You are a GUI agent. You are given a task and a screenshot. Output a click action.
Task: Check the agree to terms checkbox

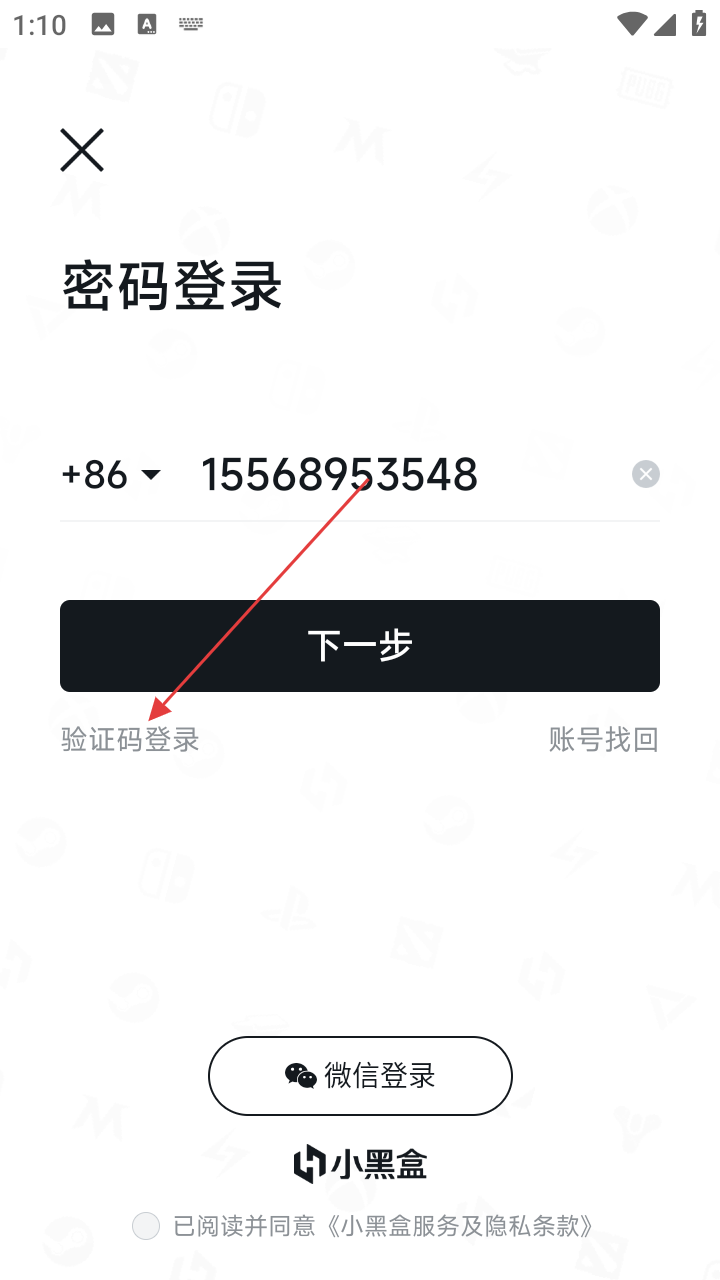pos(146,1226)
